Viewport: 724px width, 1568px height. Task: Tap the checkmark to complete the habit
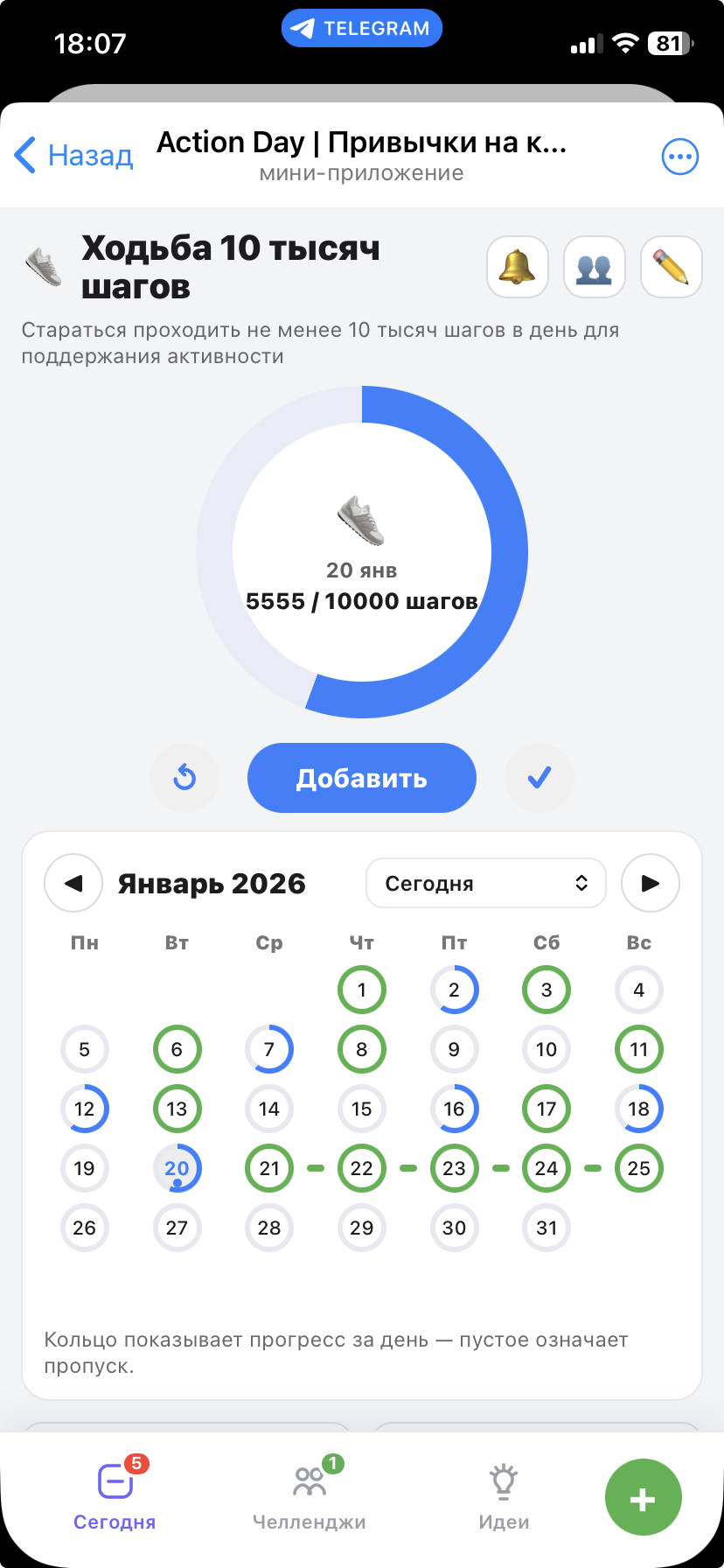(539, 777)
